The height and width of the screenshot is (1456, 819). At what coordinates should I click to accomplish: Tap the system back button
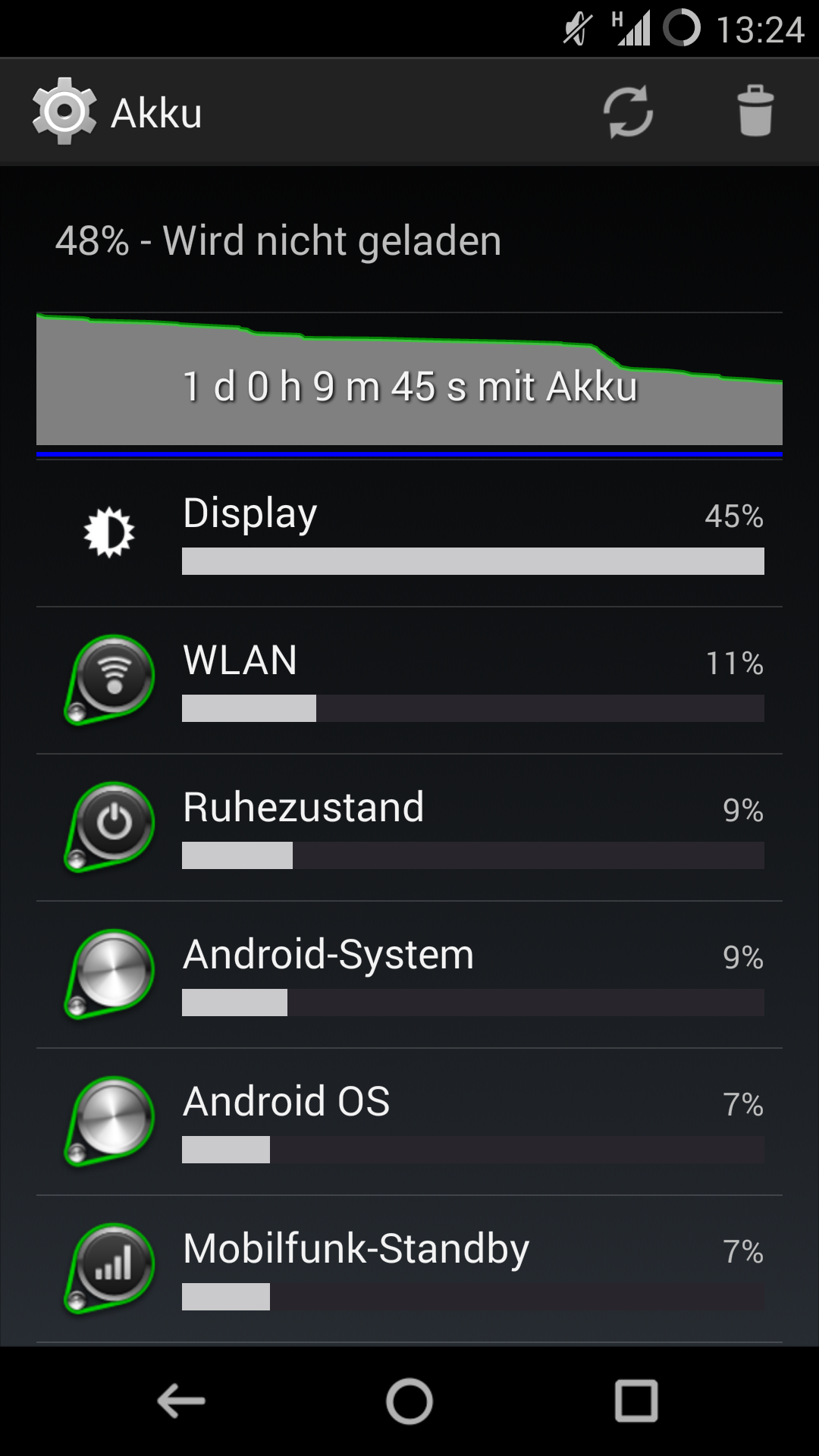tap(181, 1401)
